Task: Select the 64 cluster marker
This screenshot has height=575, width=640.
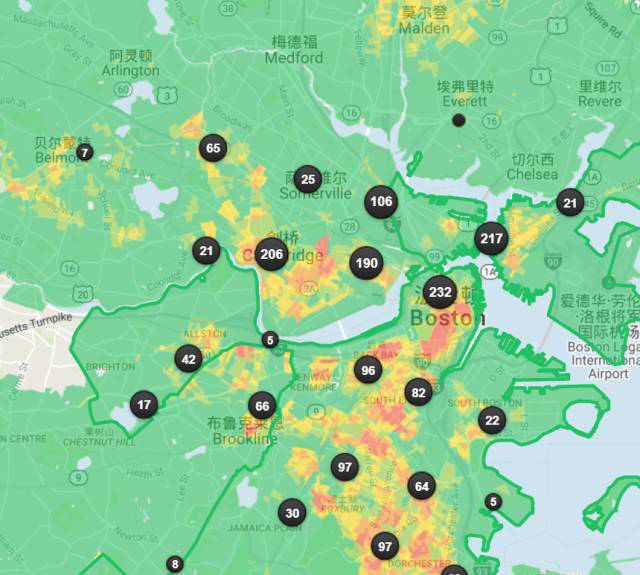Action: pos(422,487)
